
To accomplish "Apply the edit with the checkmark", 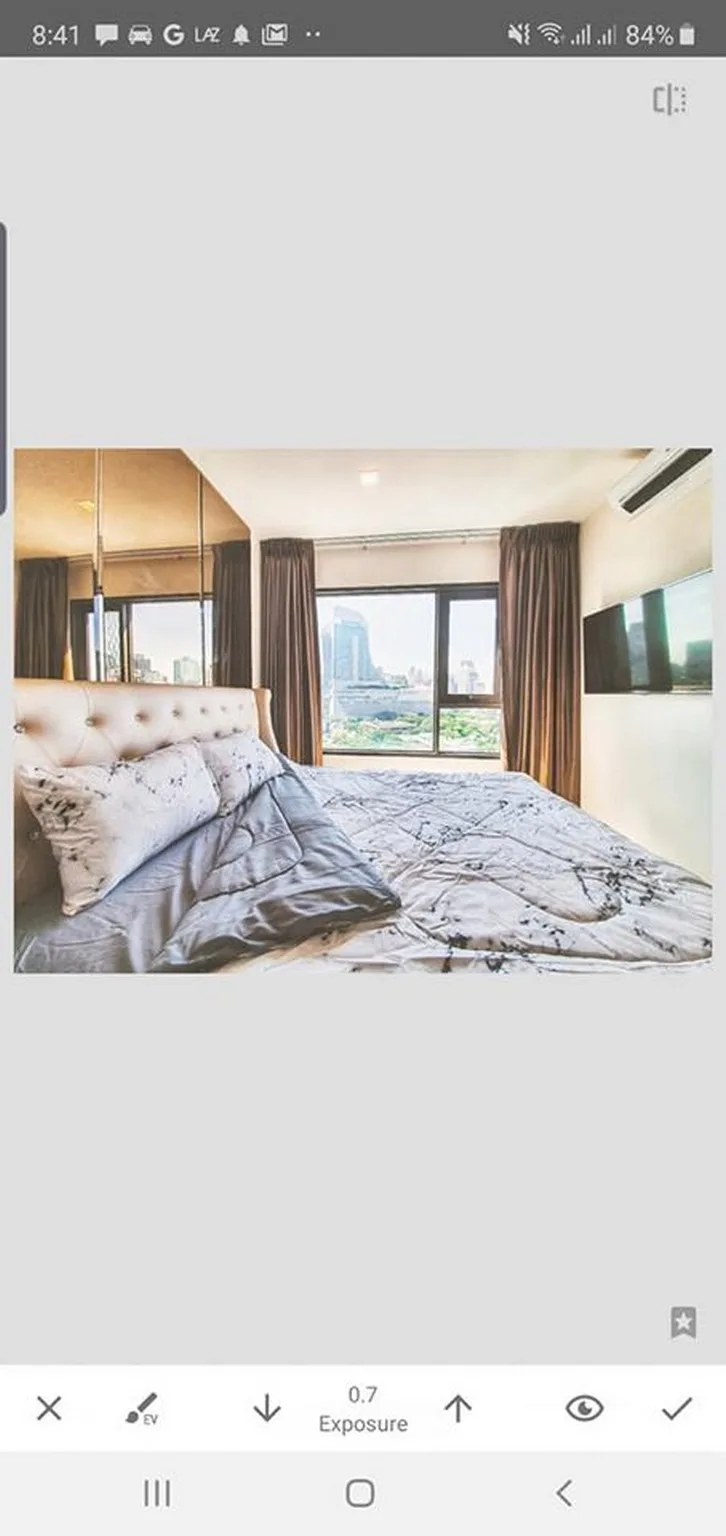I will [677, 1409].
